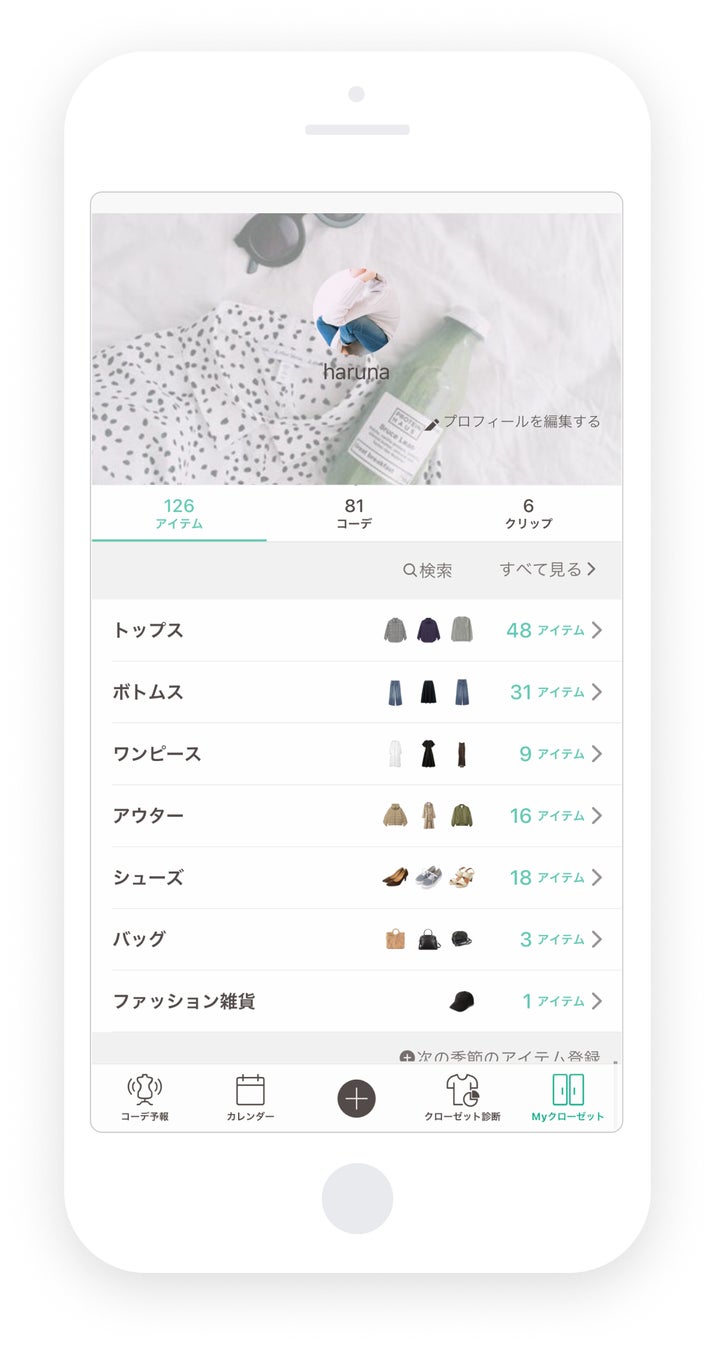Switch to the クリップ tab
The image size is (715, 1350).
pos(528,513)
